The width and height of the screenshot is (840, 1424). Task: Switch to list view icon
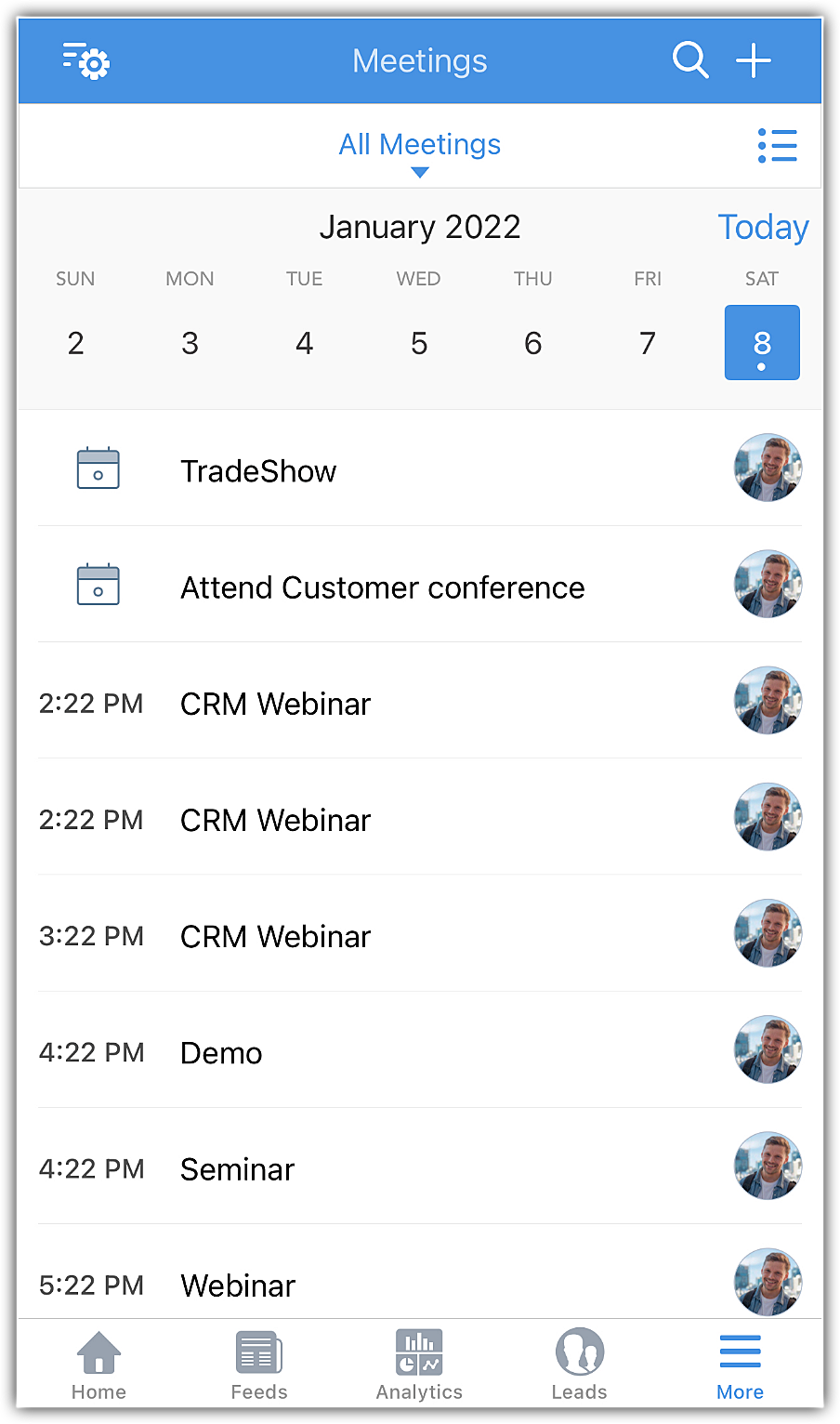[x=777, y=146]
